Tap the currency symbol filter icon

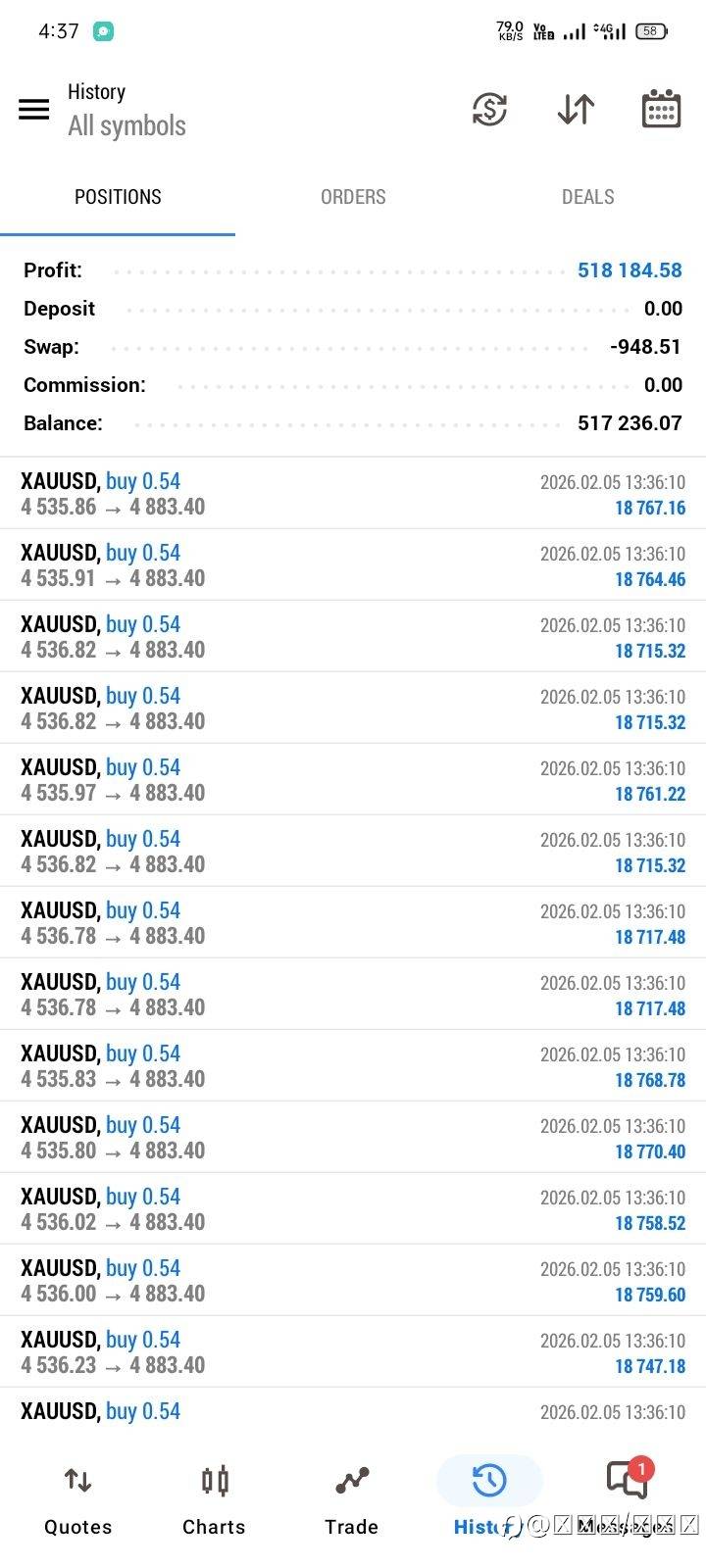(x=489, y=109)
